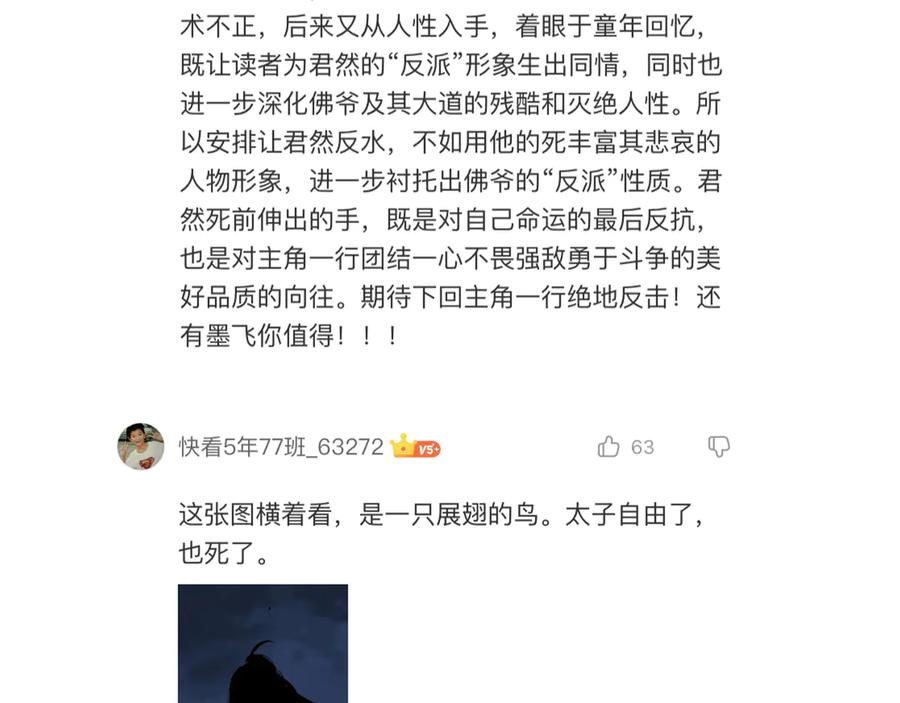
Task: Open the dark image attached to the comment
Action: (263, 643)
